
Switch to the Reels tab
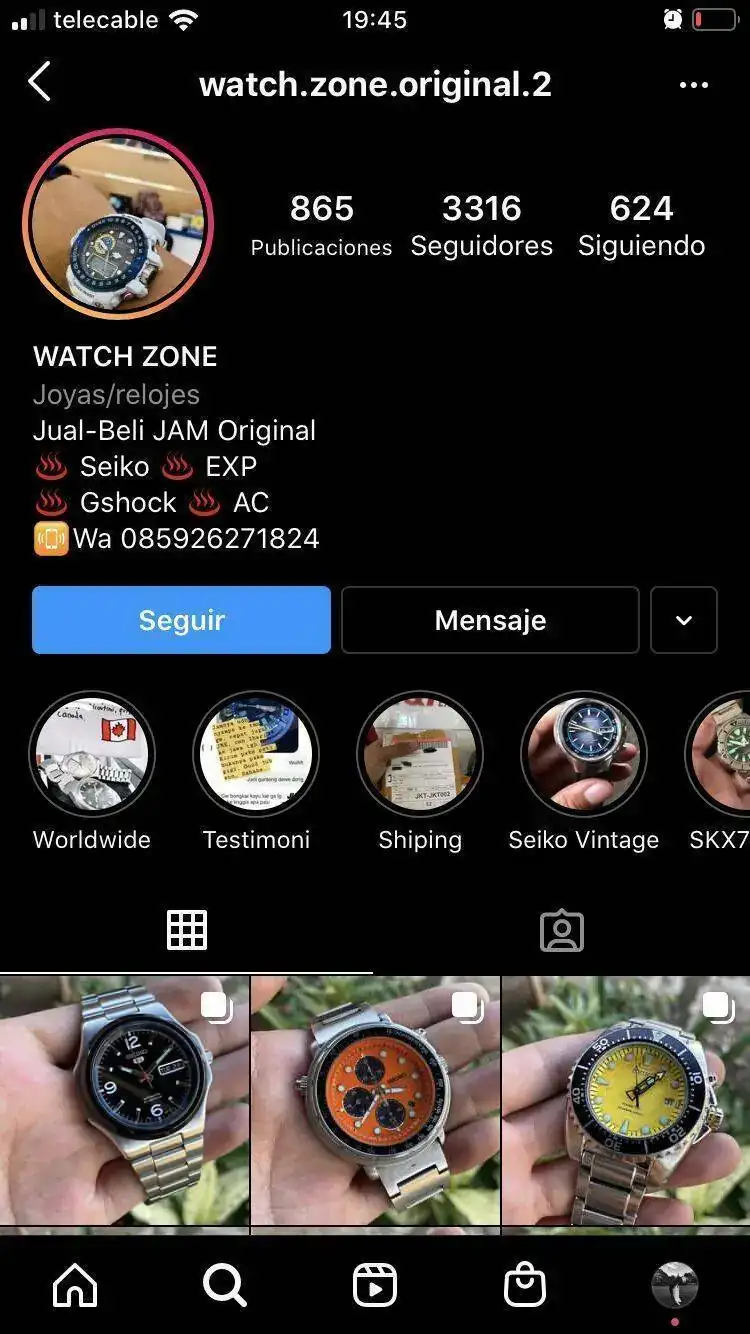[375, 1285]
